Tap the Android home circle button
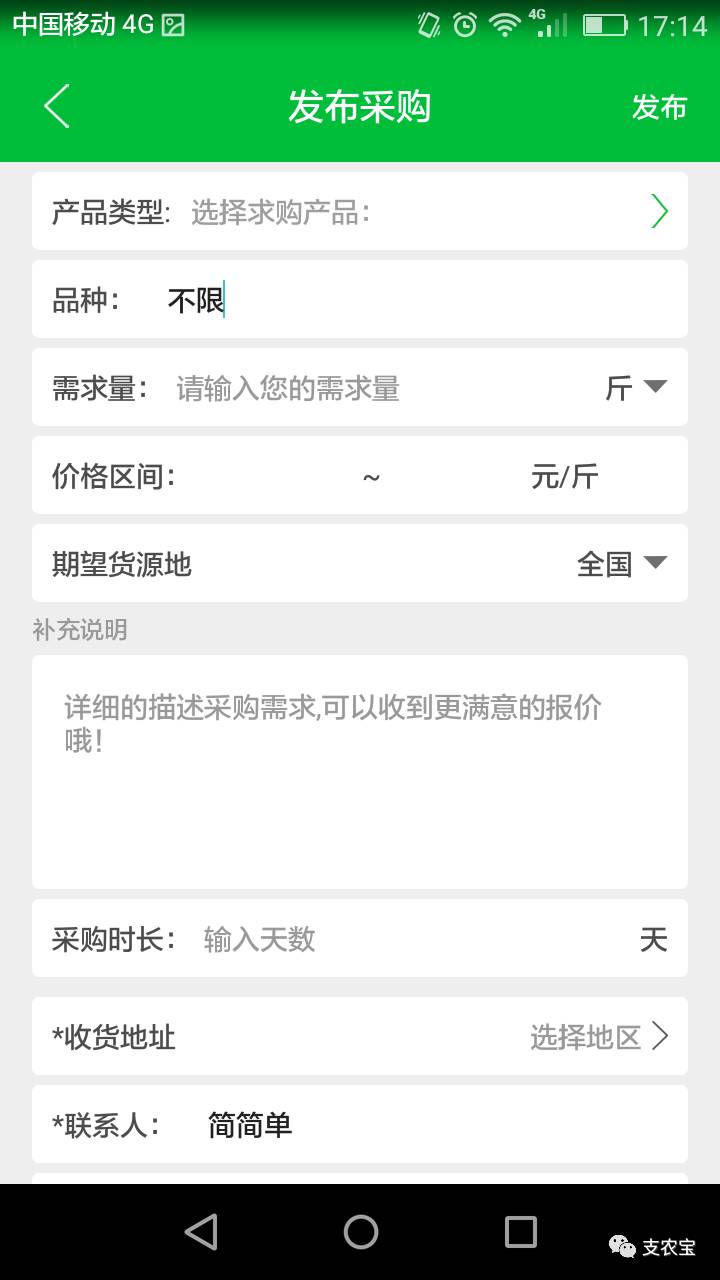This screenshot has height=1280, width=720. tap(360, 1234)
